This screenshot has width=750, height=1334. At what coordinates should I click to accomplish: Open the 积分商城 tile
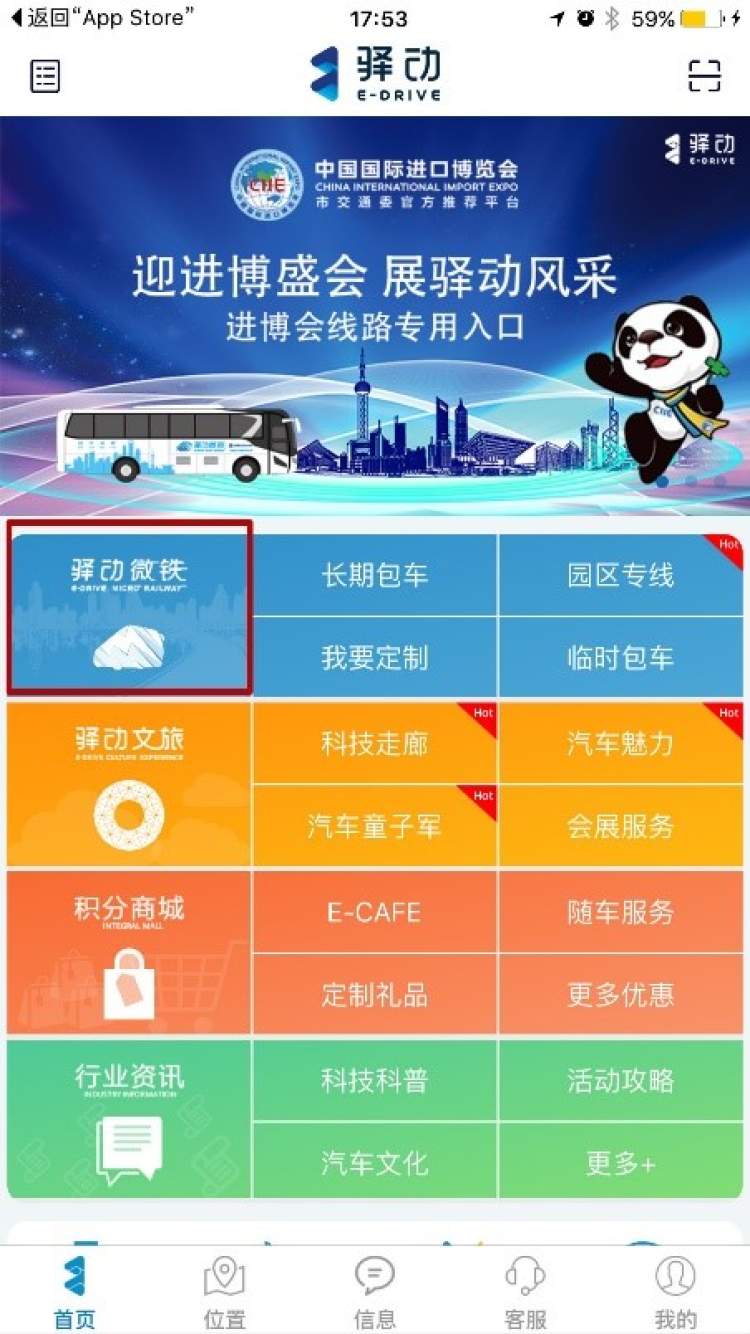129,952
